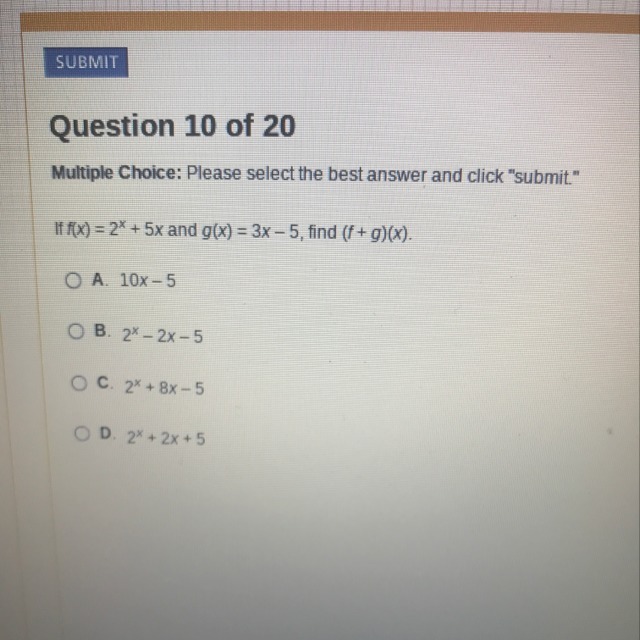Choose option B: 2^x – 2x – 5
Viewport: 640px width, 640px height.
pos(76,333)
